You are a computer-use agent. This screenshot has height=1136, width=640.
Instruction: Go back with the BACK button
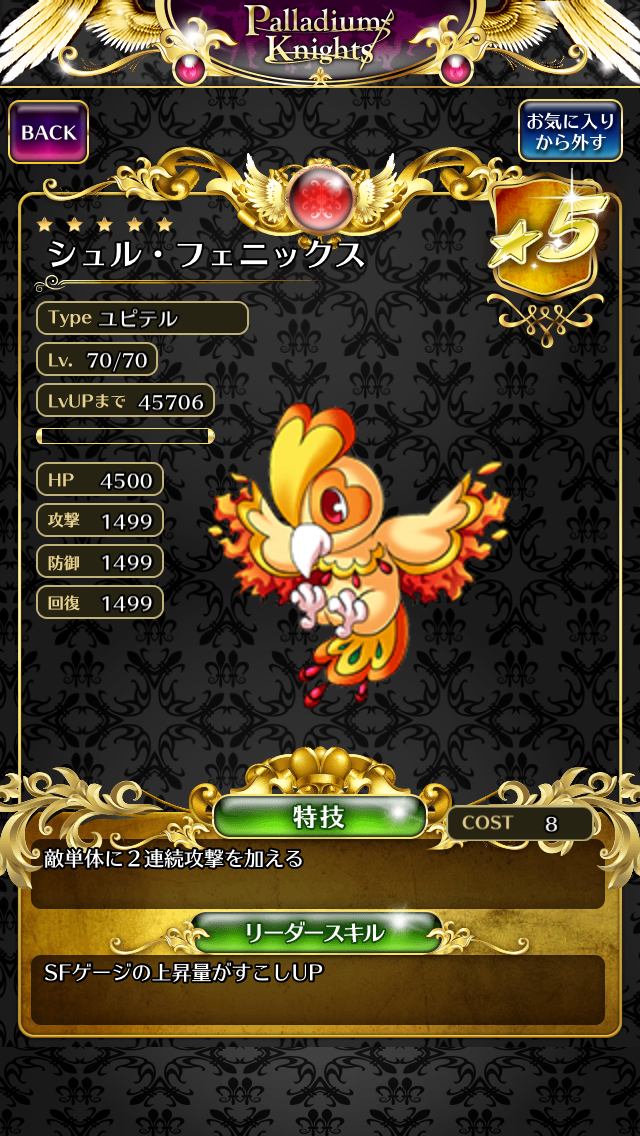tap(49, 132)
